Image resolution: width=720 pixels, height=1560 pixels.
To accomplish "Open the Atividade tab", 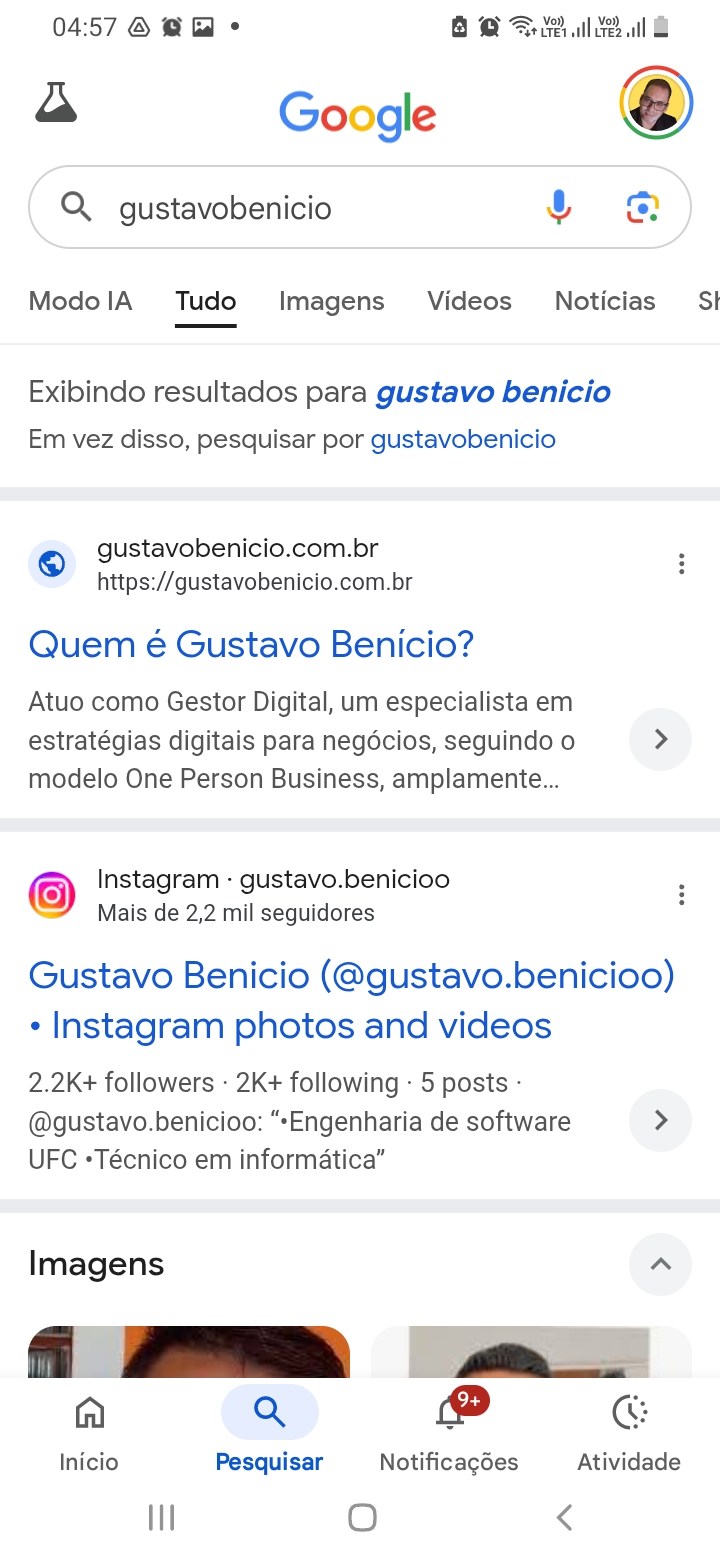I will point(629,1434).
